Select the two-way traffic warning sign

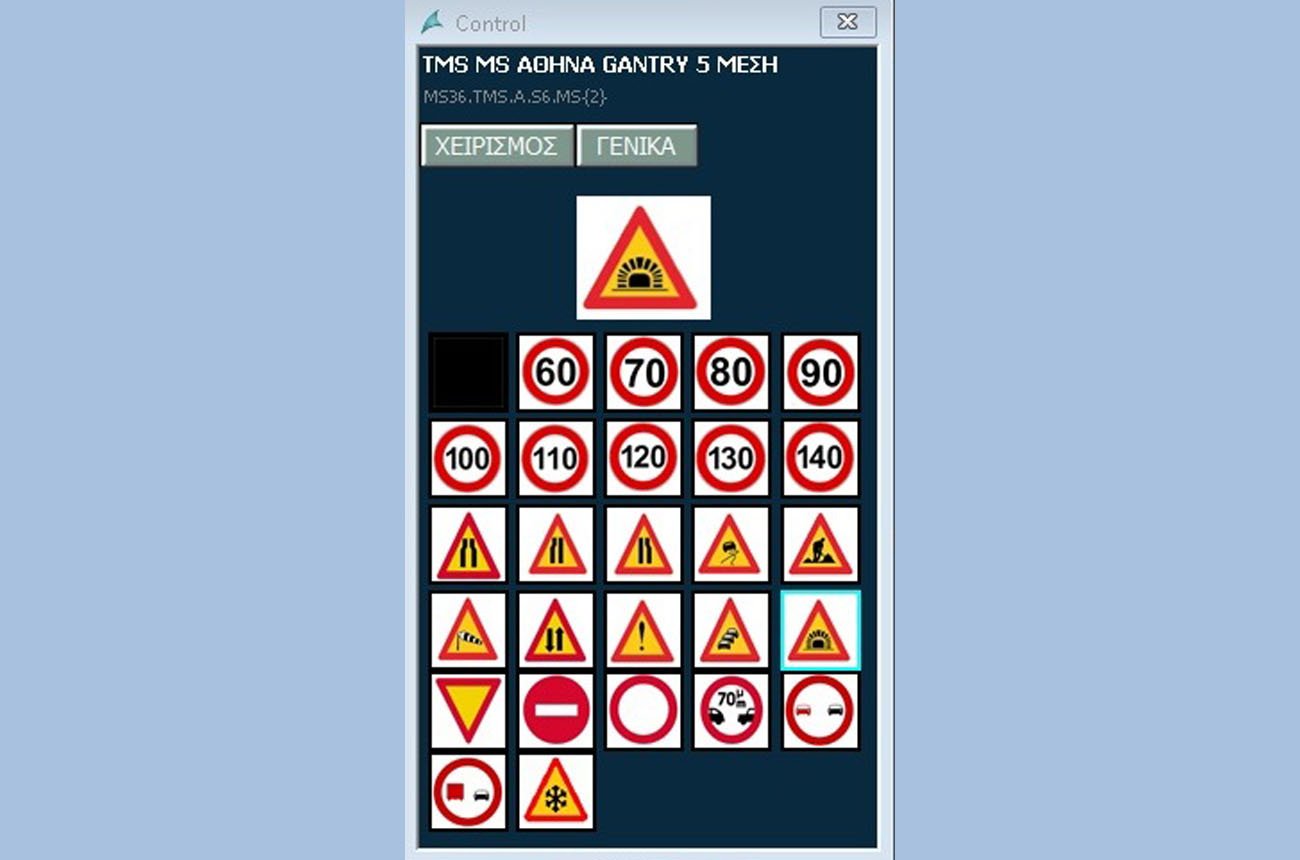tap(556, 631)
